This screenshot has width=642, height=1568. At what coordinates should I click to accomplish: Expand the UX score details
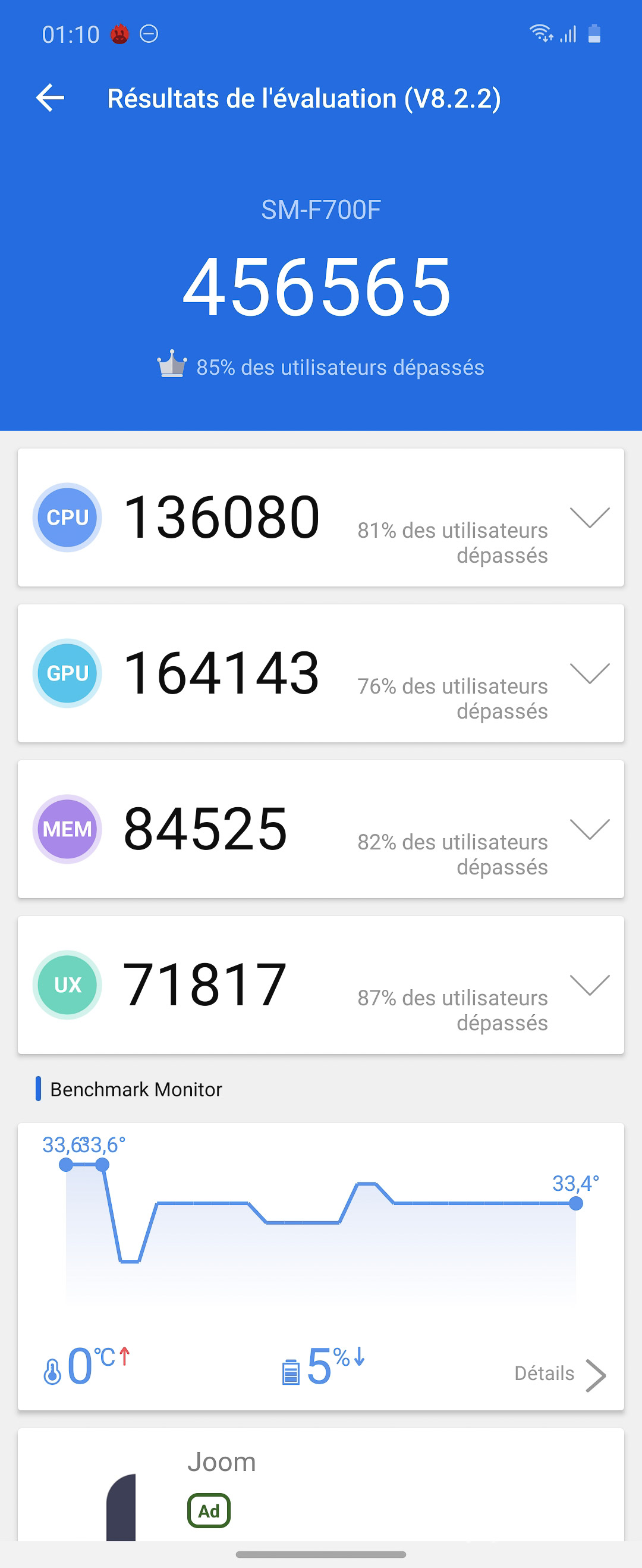coord(589,985)
